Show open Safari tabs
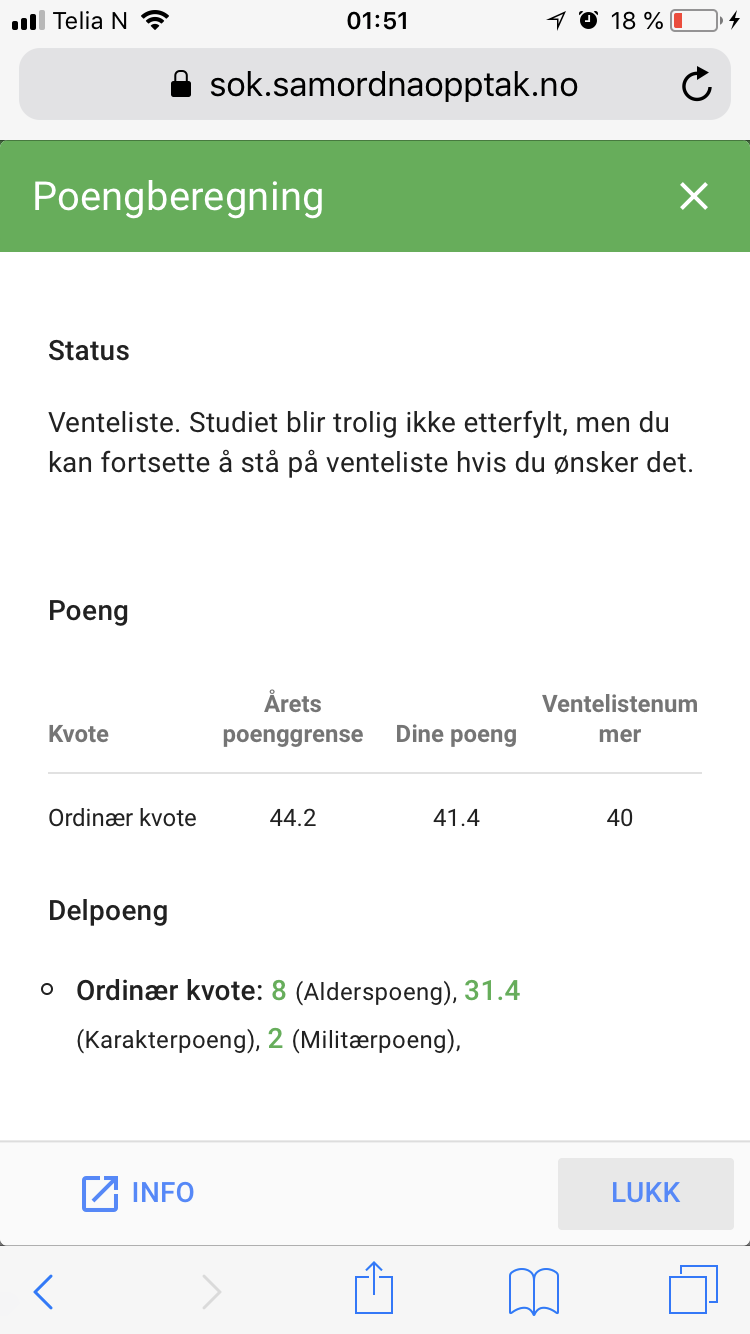 click(x=693, y=1290)
